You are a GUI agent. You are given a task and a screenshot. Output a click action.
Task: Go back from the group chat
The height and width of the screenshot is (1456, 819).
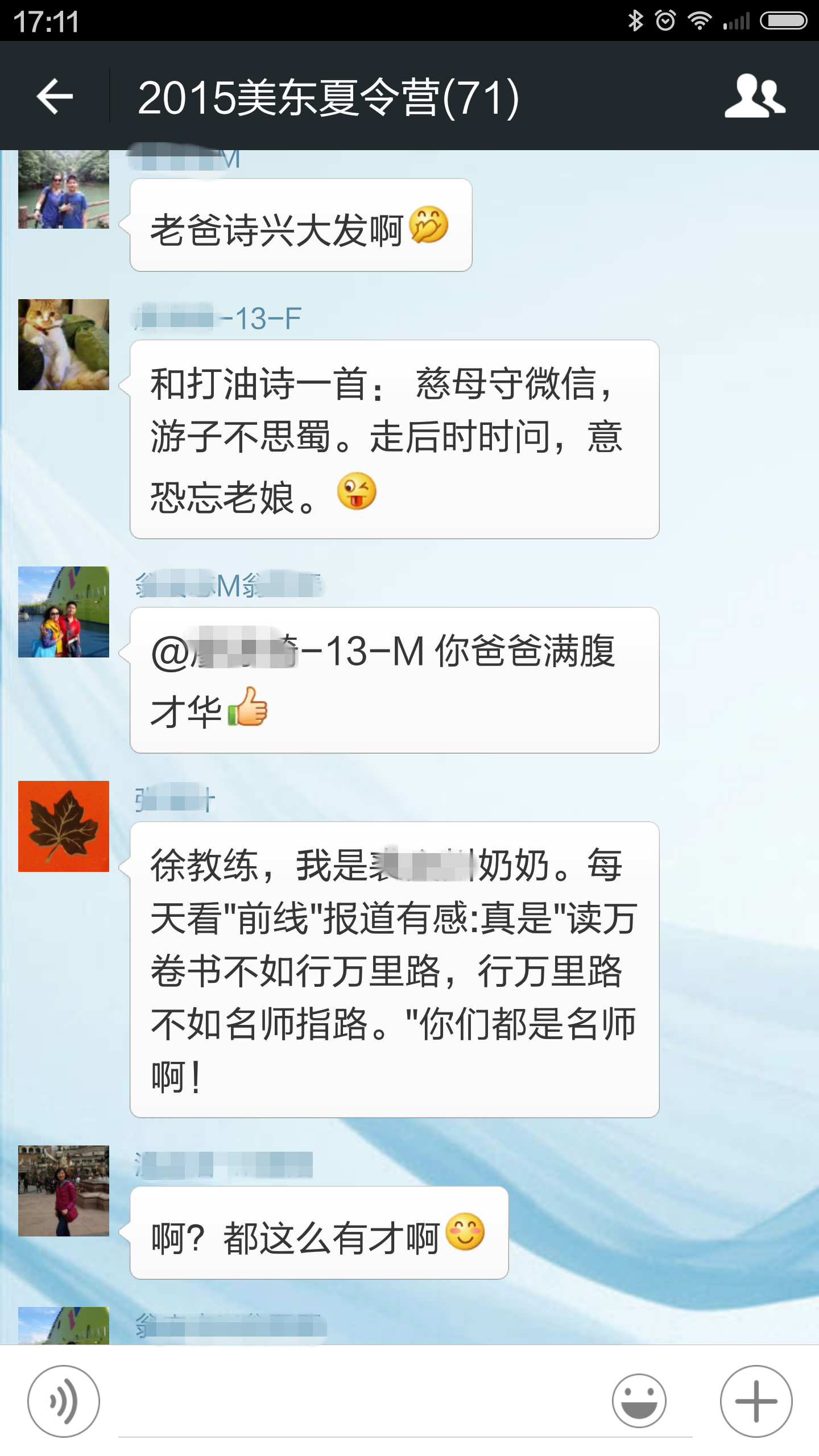pos(55,97)
